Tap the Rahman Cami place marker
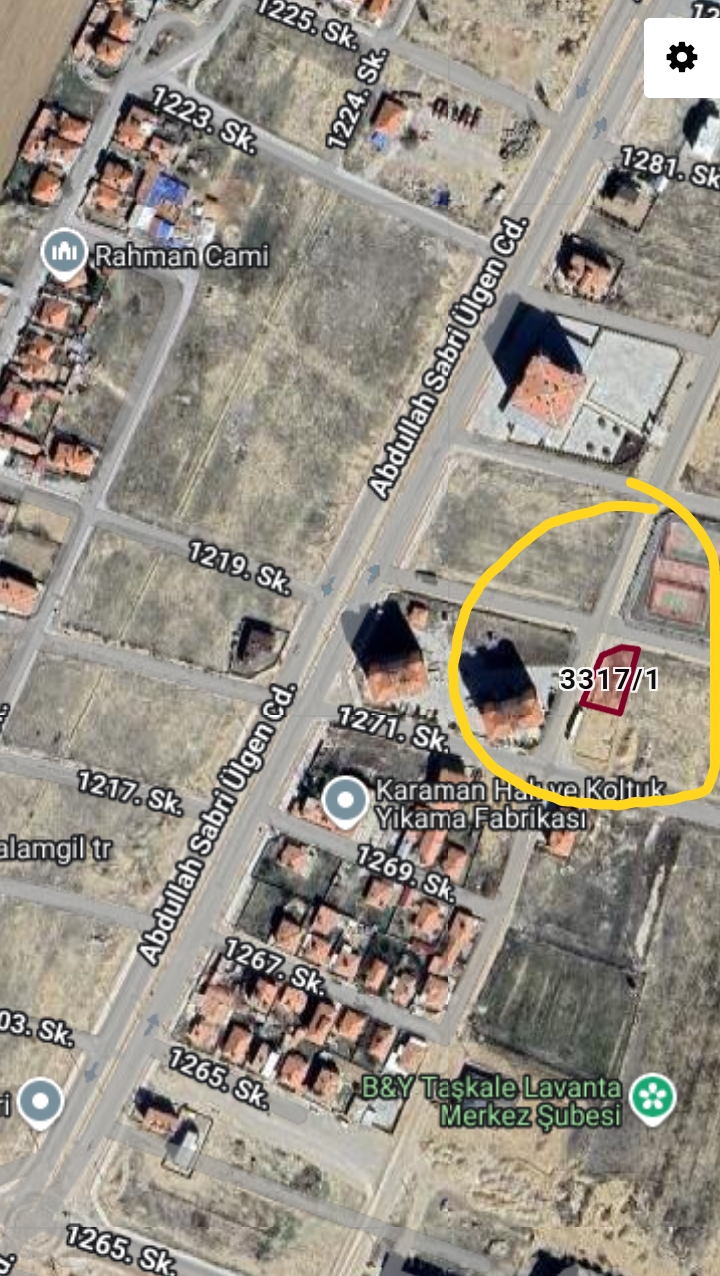Image resolution: width=720 pixels, height=1276 pixels. pyautogui.click(x=64, y=254)
